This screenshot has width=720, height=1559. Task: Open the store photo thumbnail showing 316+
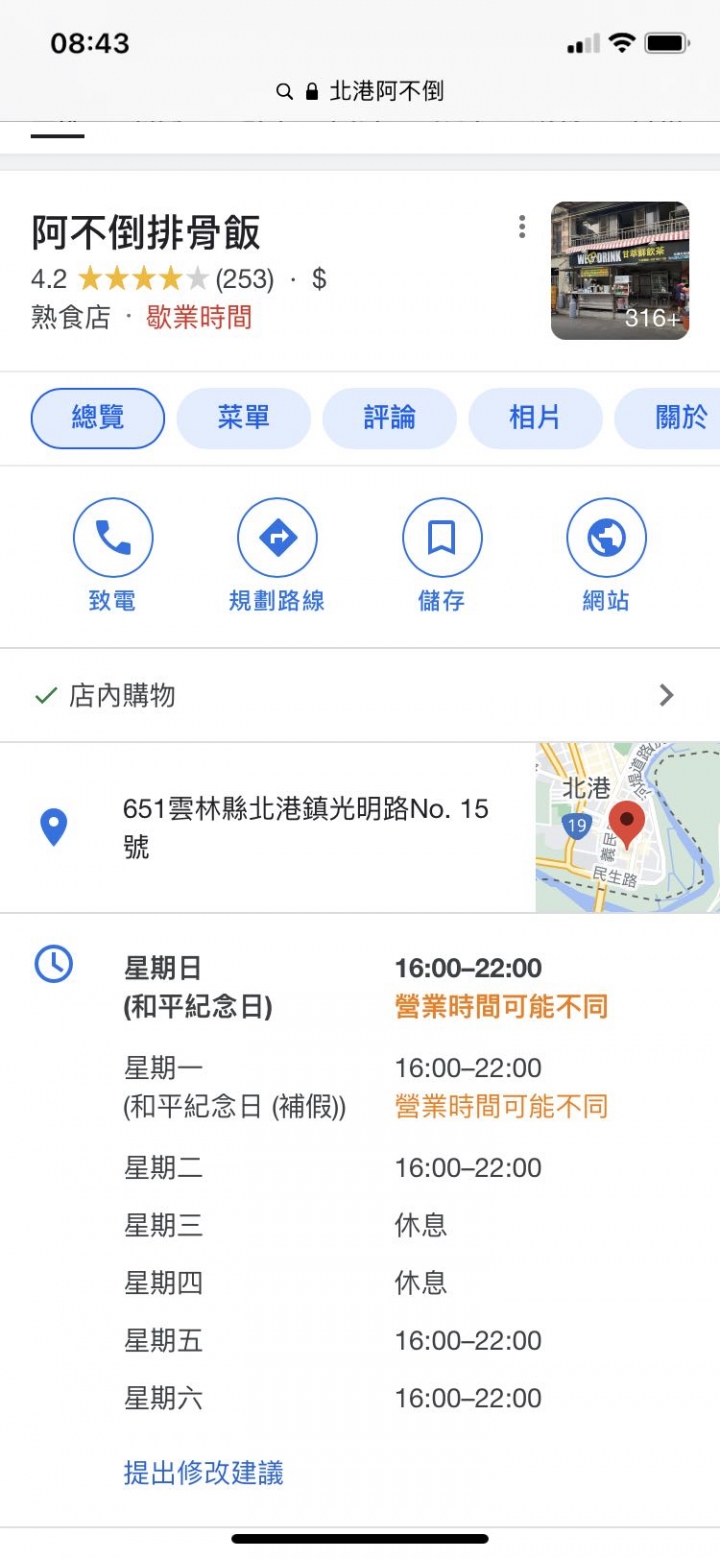(x=620, y=271)
